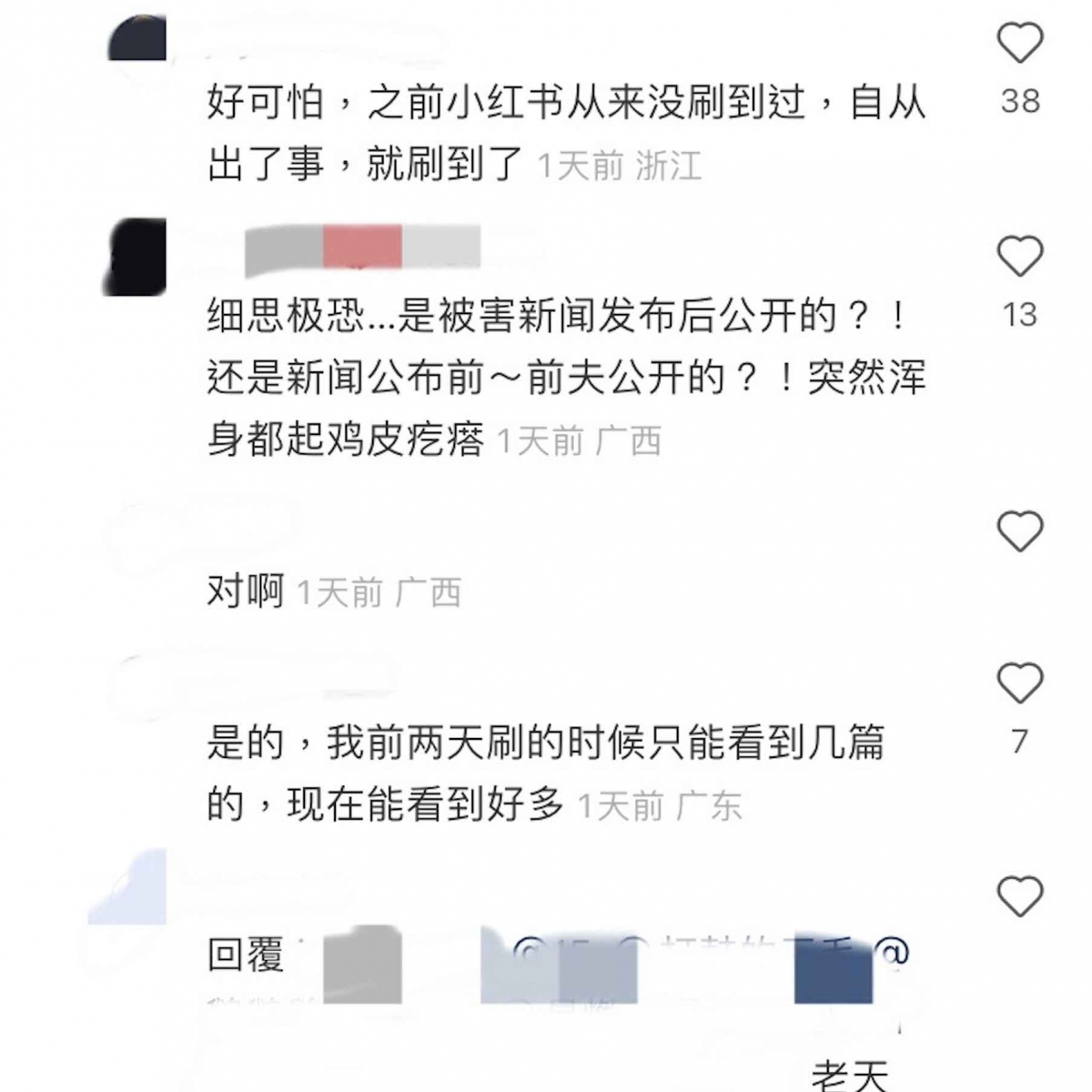
Task: Like the 对啊 reply
Action: coord(1019,531)
